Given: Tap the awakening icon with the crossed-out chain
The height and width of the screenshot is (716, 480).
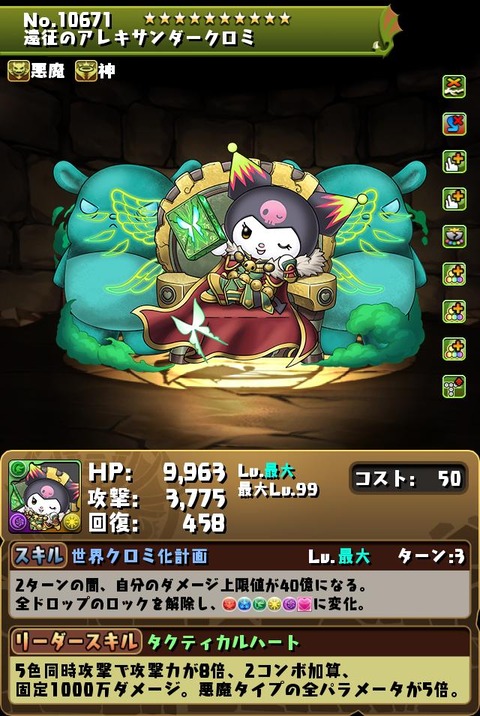Looking at the screenshot, I should [454, 86].
